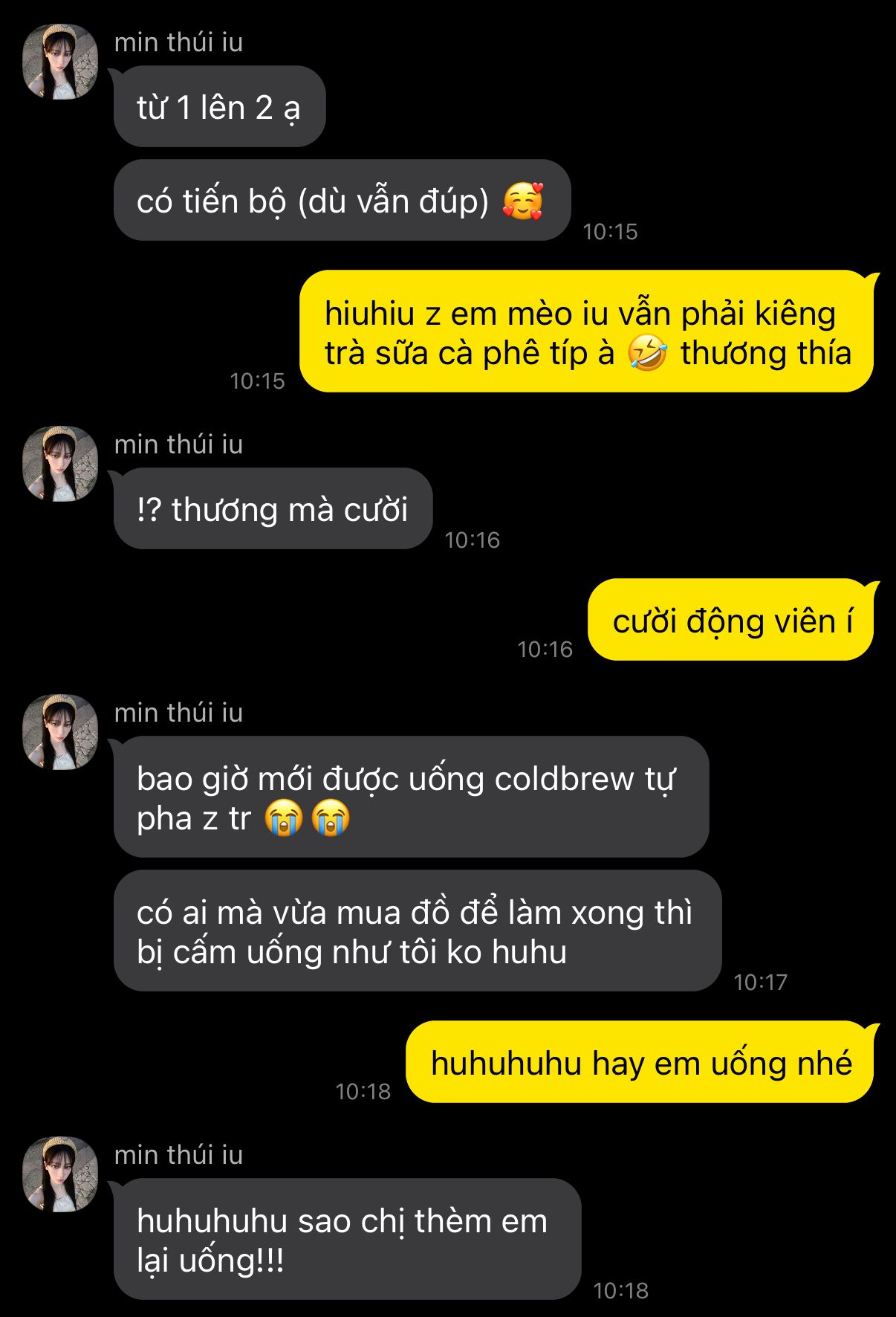Tap the profile photo beside "!? thương mà cười"

coord(60,464)
